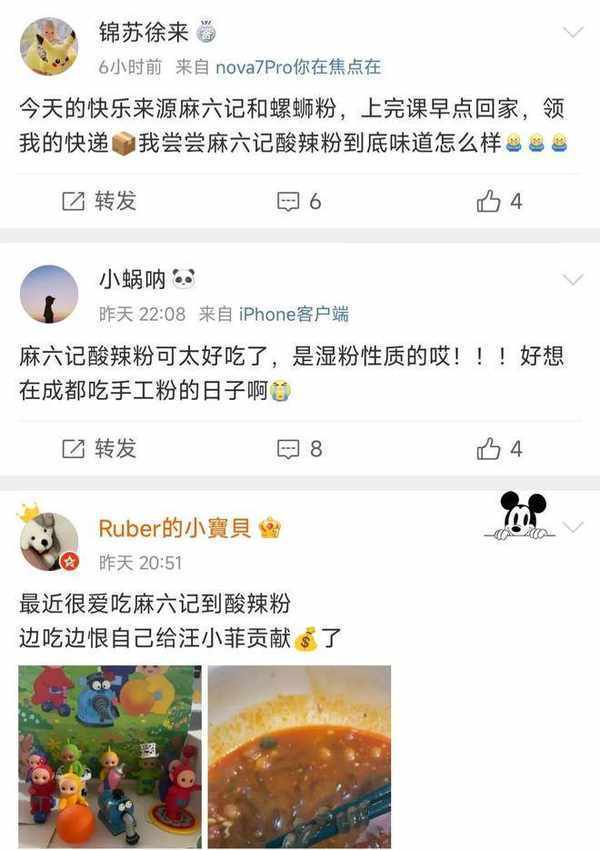Like 锦苏徐来's post
This screenshot has height=850, width=600.
[x=499, y=201]
